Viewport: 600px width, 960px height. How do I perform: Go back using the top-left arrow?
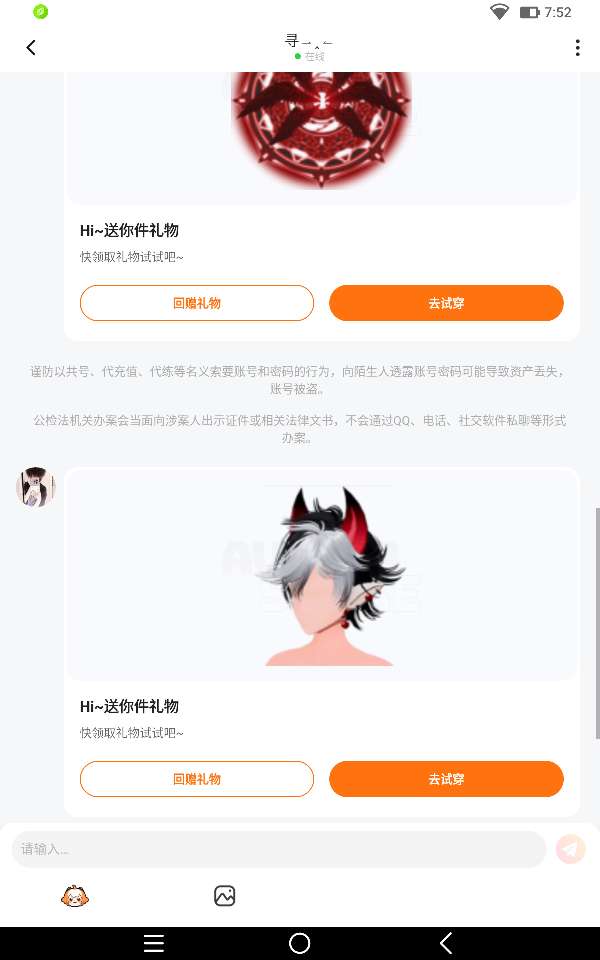(31, 48)
